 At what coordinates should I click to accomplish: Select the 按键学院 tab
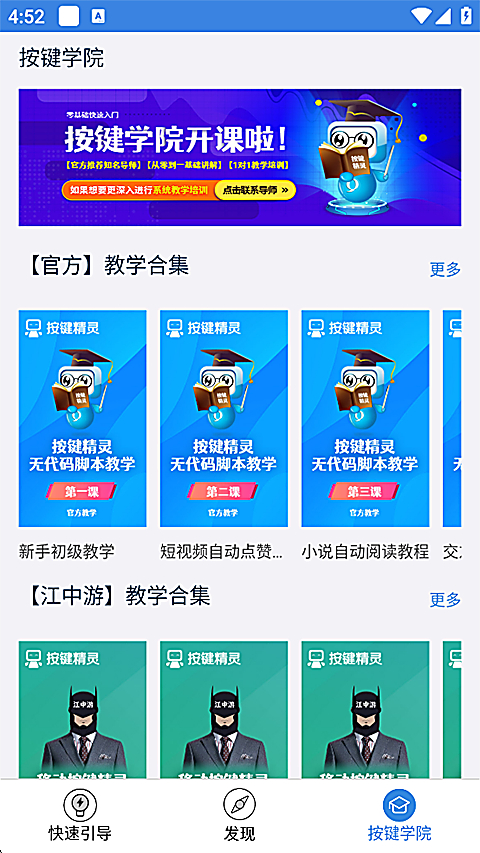[399, 816]
